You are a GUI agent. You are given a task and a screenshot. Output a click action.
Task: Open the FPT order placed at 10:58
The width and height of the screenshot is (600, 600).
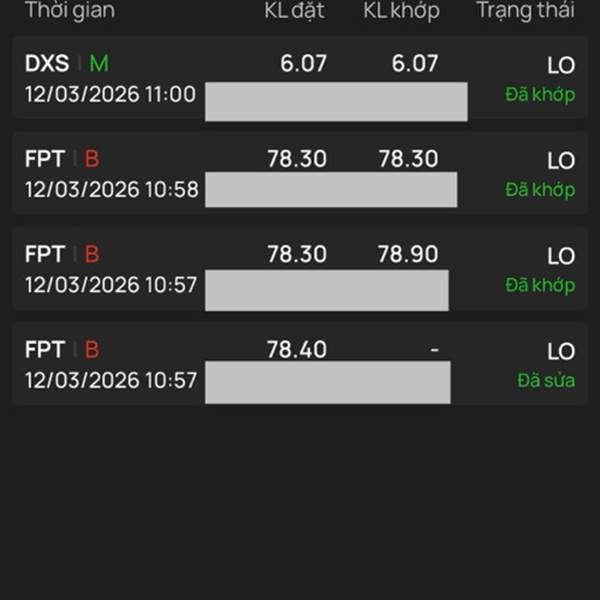click(300, 174)
